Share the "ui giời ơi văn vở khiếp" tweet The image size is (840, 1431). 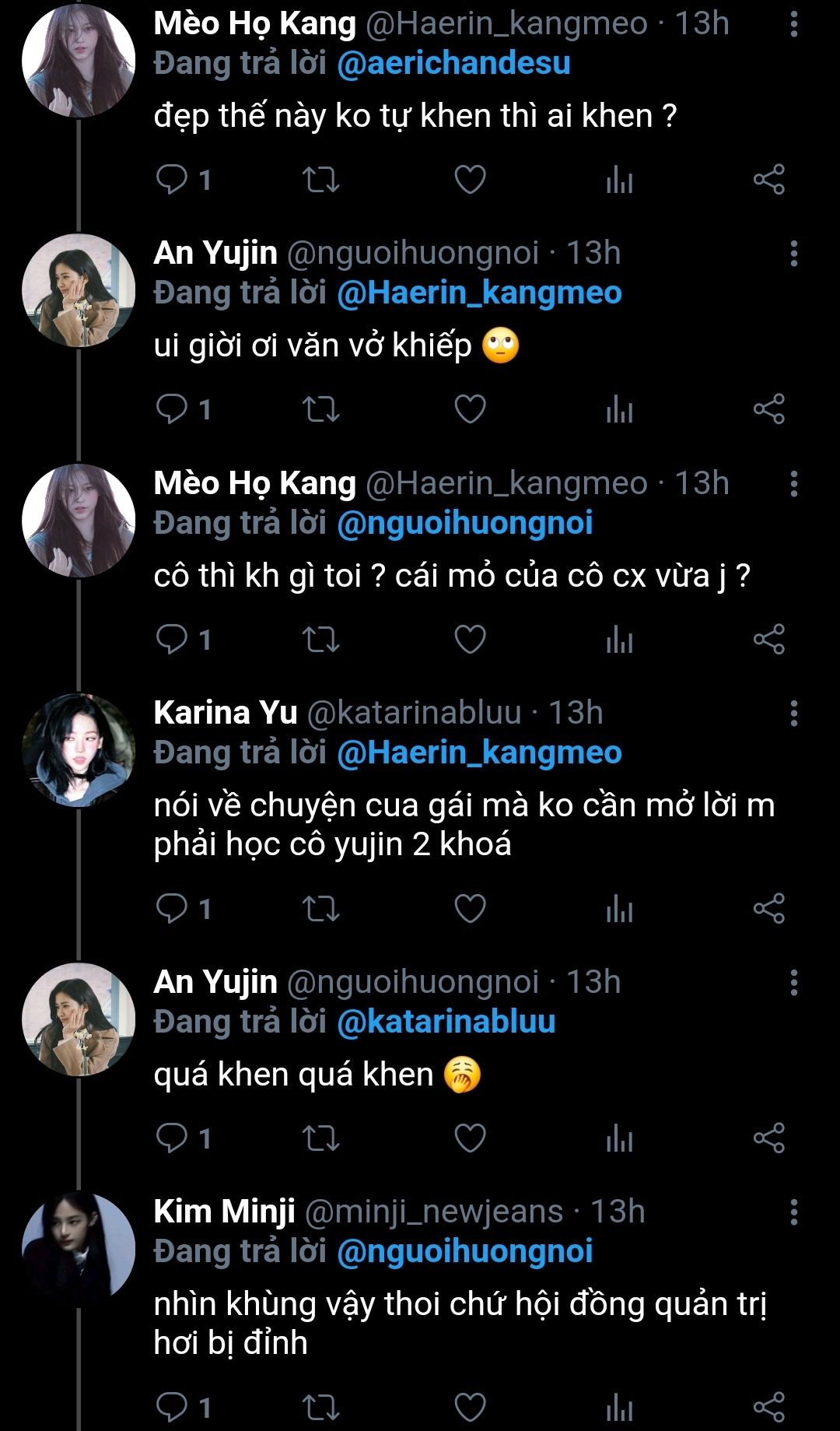pos(768,409)
